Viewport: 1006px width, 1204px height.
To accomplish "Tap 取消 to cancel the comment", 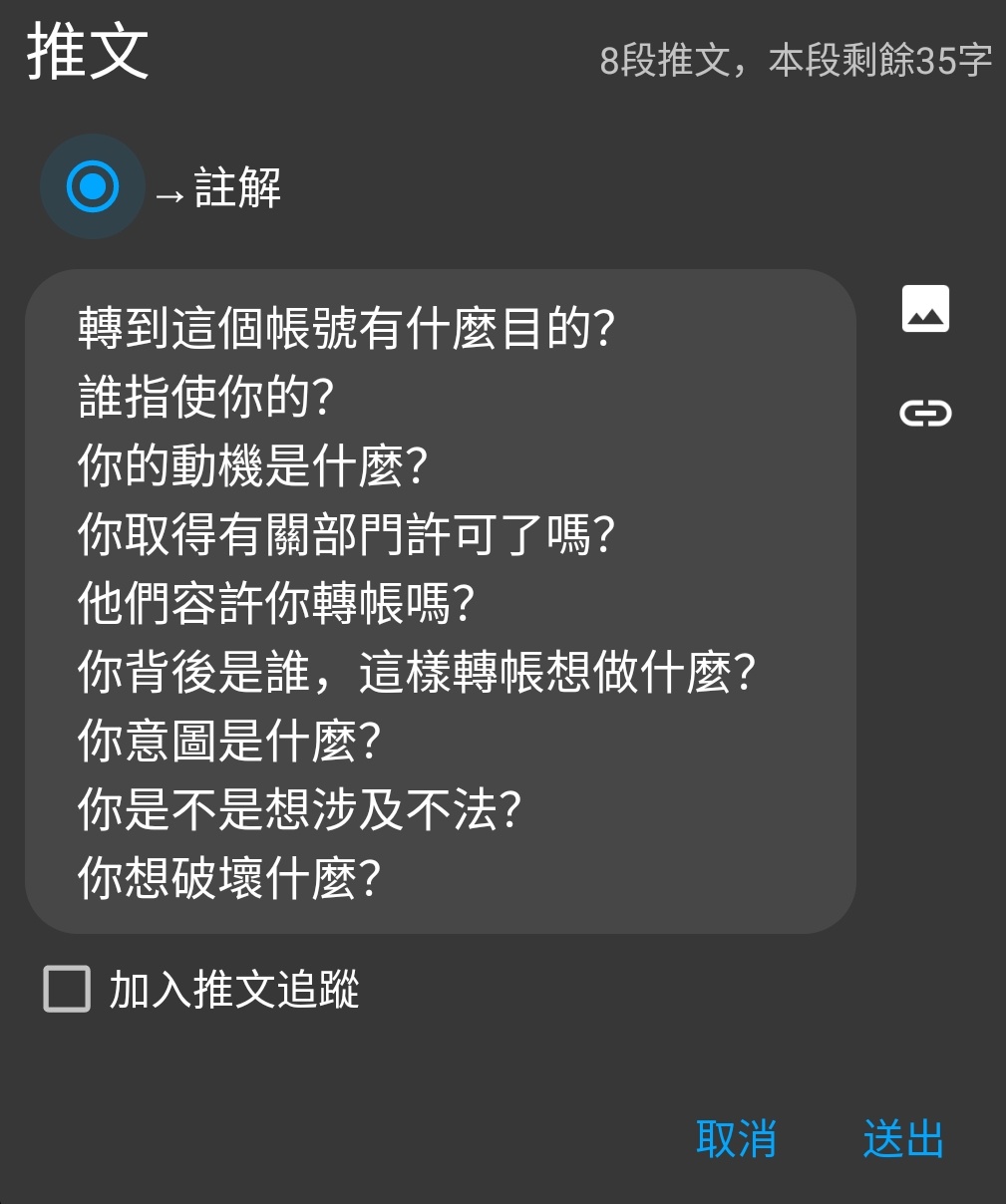I will (x=736, y=1138).
